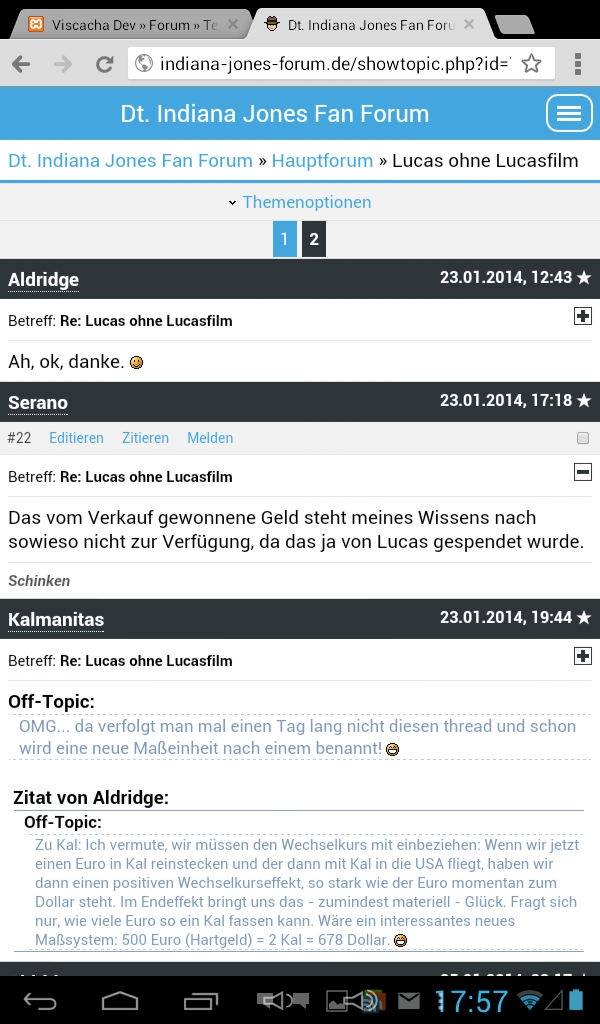Screen dimensions: 600x1024
Task: Select the checkbox on post #22
Action: click(x=583, y=438)
